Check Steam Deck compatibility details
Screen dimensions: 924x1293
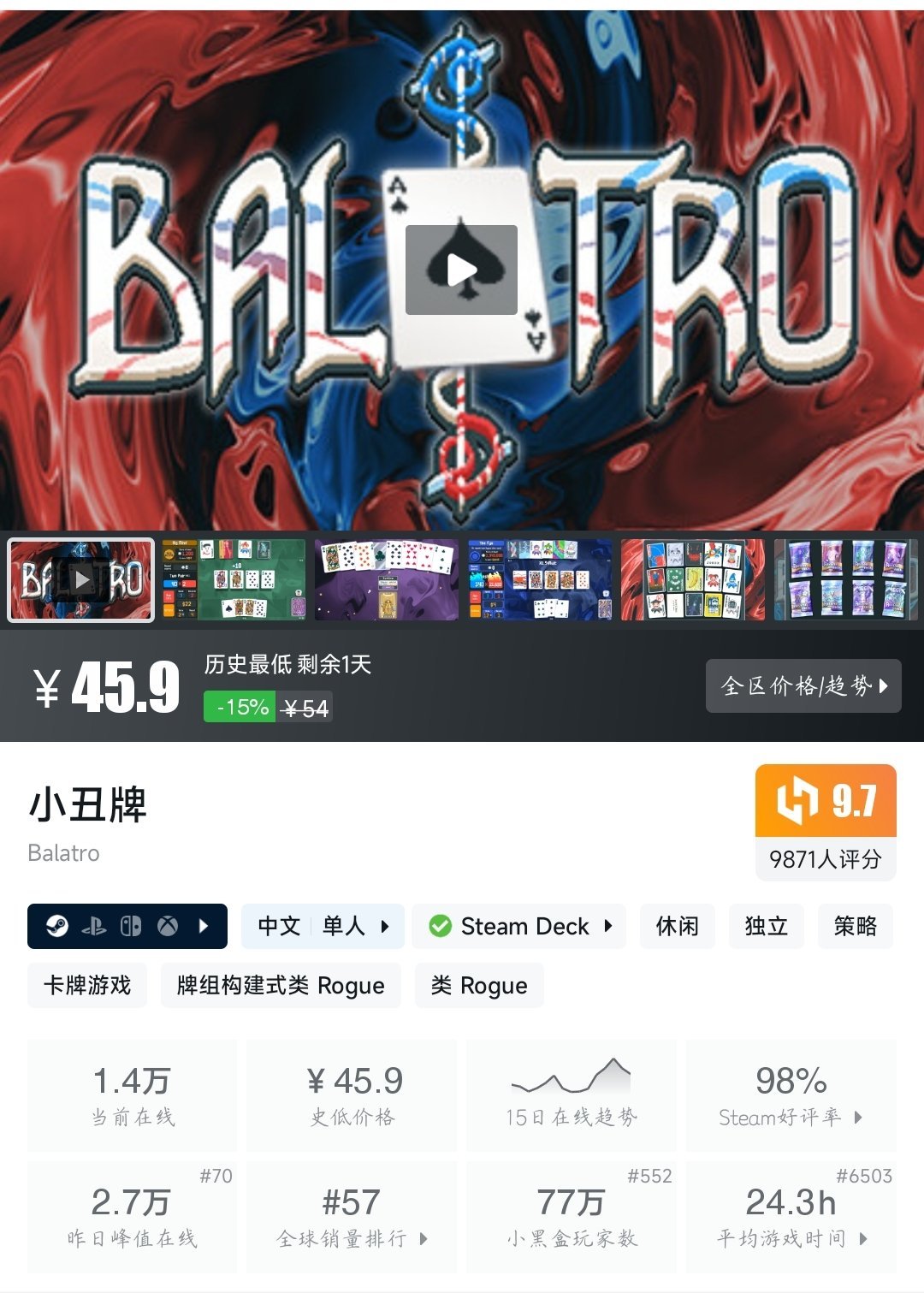(x=518, y=926)
